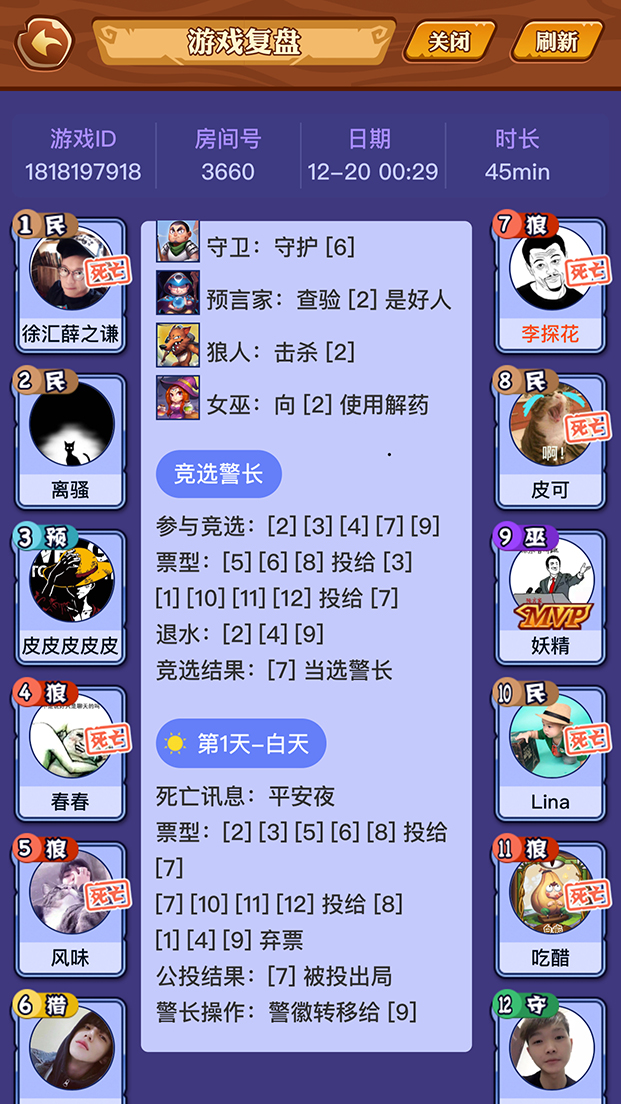
Task: View player 3 皮皮皮皮皮's card
Action: pyautogui.click(x=71, y=595)
